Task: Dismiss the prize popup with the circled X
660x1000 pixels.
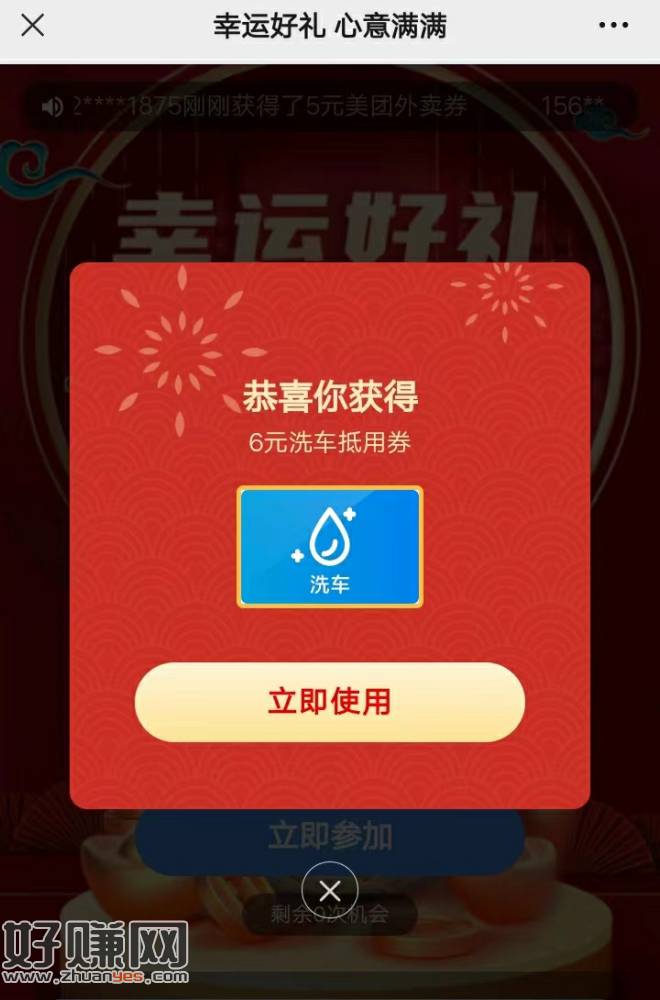Action: (329, 890)
